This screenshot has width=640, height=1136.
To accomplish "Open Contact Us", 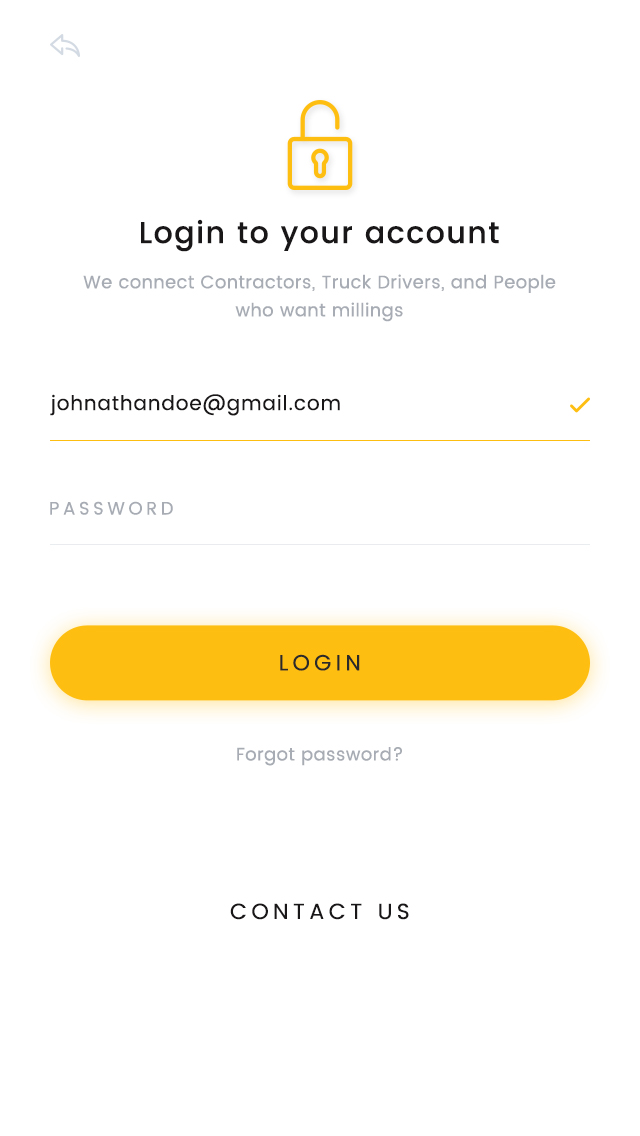I will coord(321,912).
